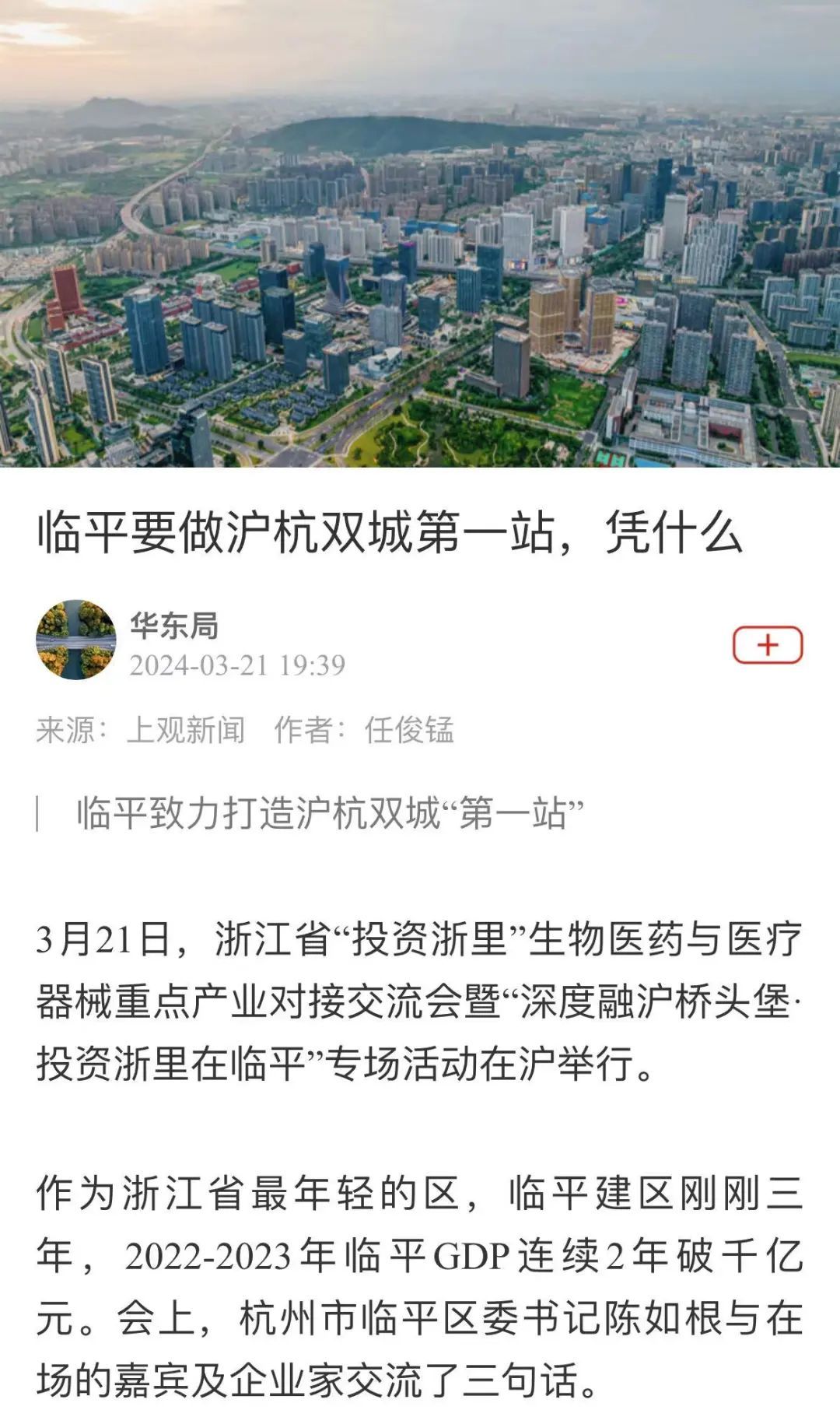Tap the label 来源 before the source
This screenshot has width=840, height=1424.
[x=70, y=730]
